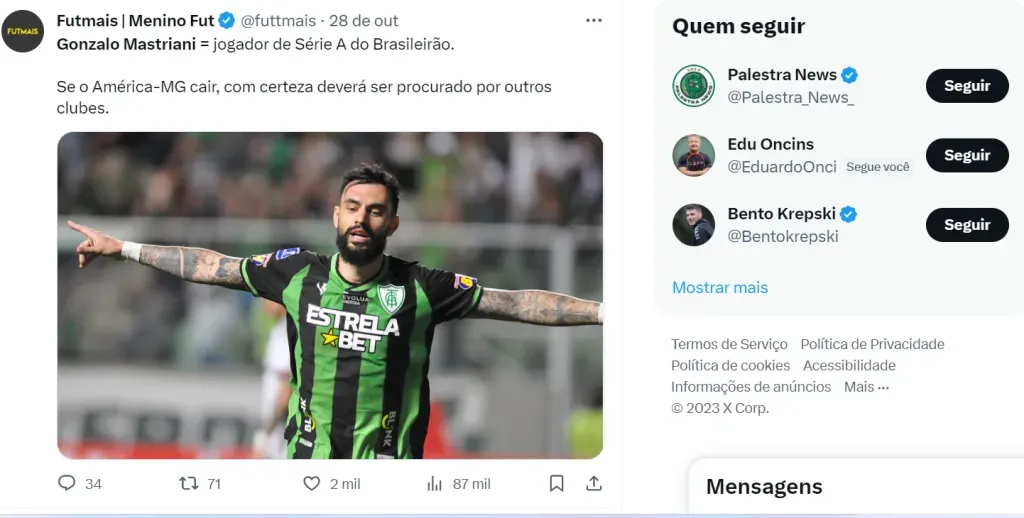Image resolution: width=1024 pixels, height=518 pixels.
Task: Reply to the Futmais post
Action: tap(67, 483)
